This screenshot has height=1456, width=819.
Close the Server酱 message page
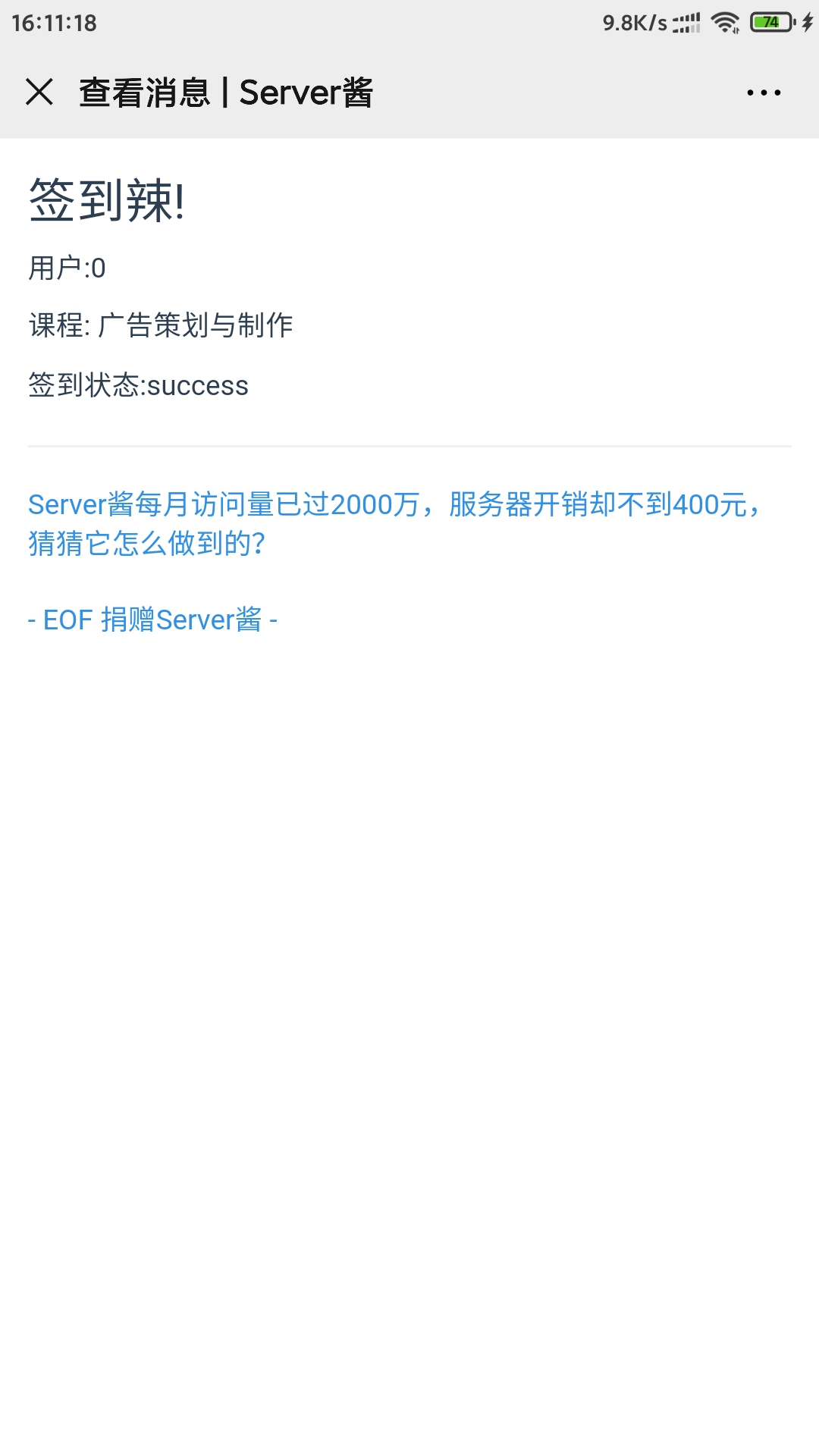pyautogui.click(x=39, y=93)
